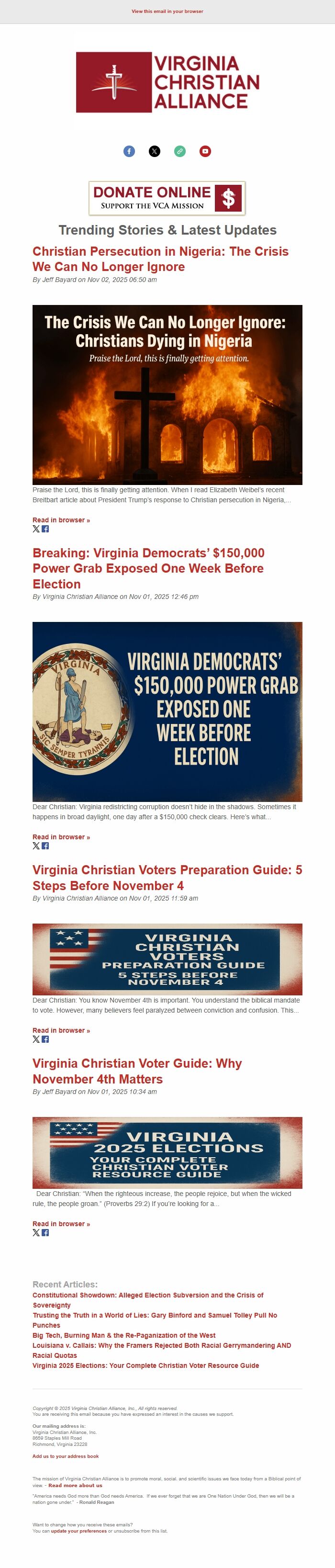Open View this email in your browser
This screenshot has height=1568, width=335.
pos(167,11)
